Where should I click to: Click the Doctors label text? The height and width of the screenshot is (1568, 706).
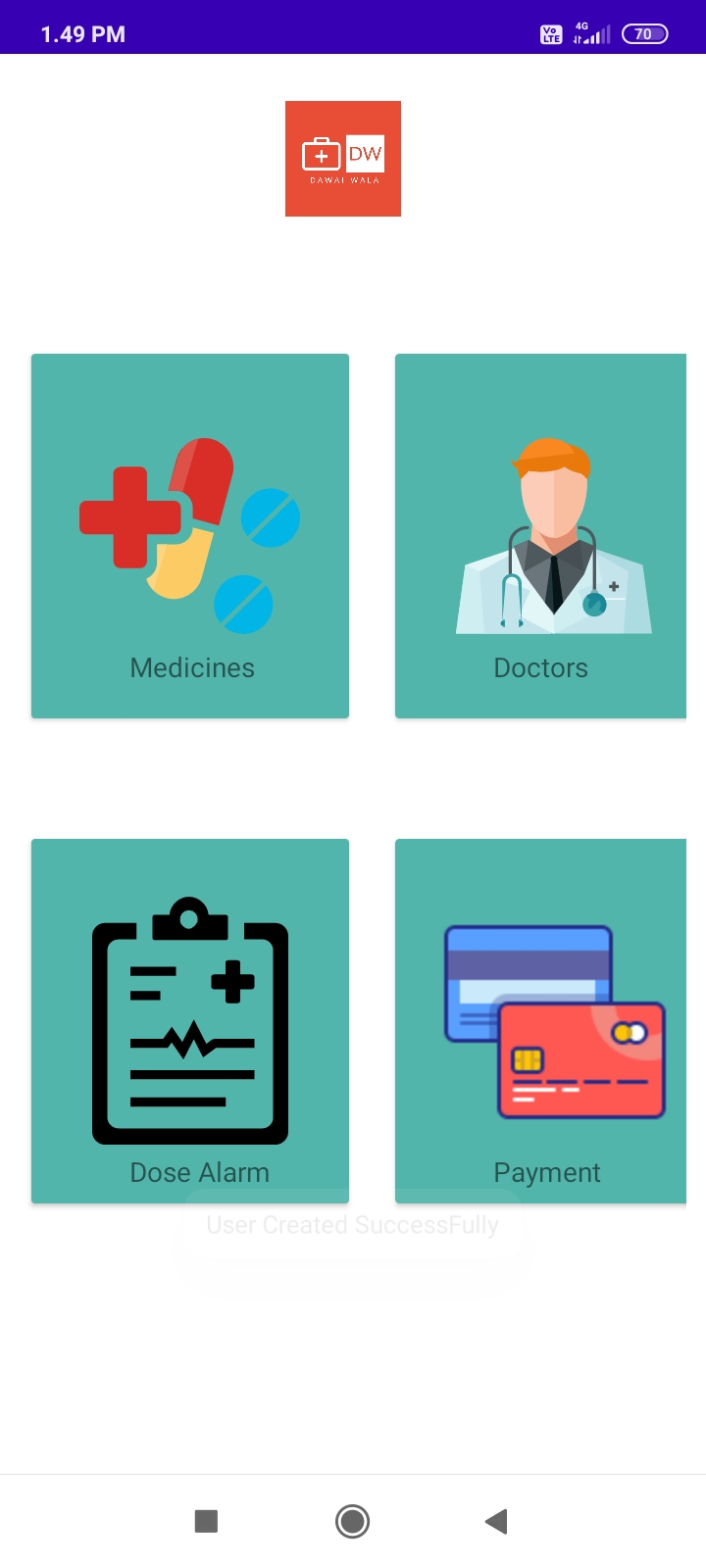tap(540, 667)
